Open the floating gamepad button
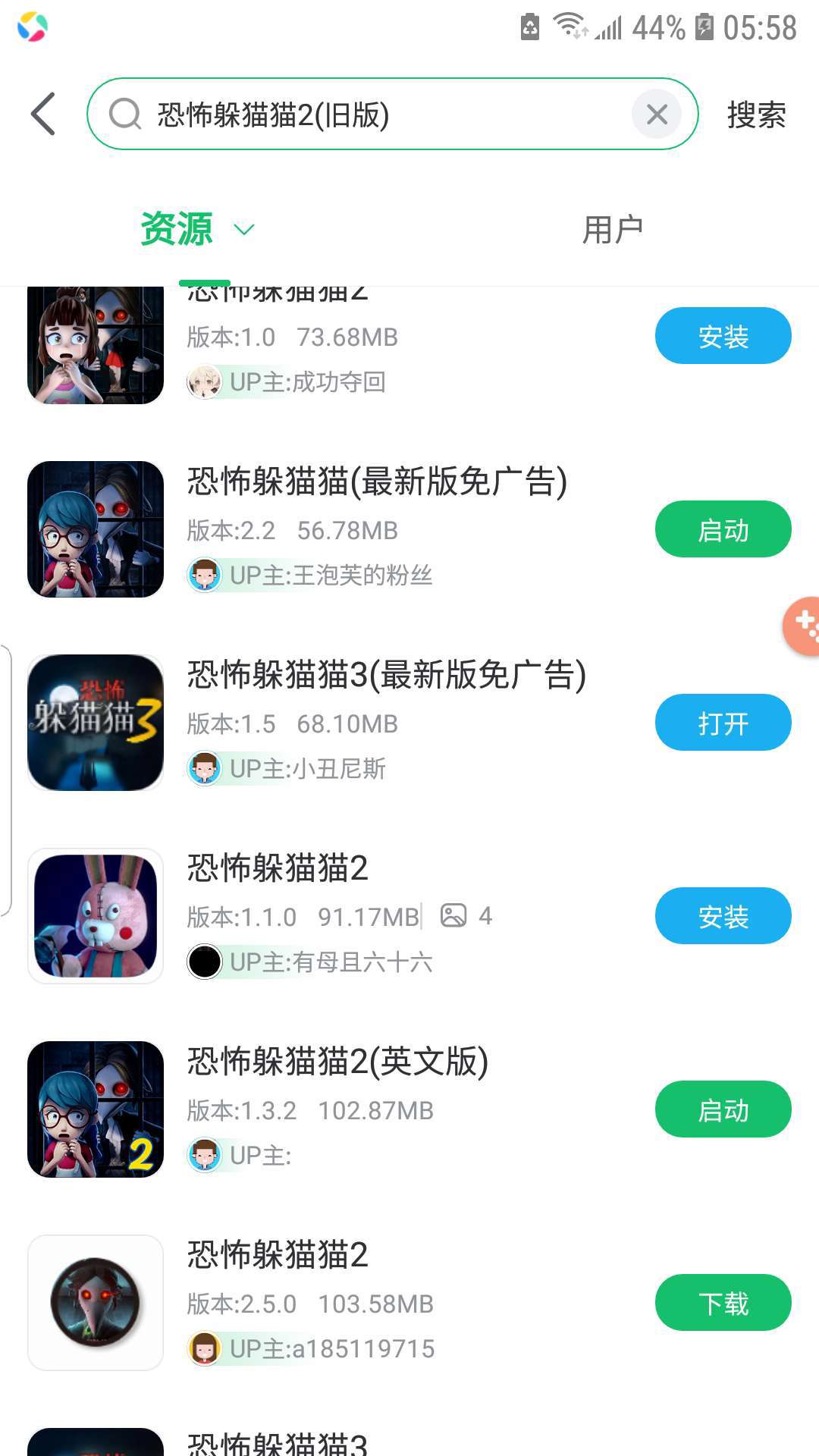Image resolution: width=819 pixels, height=1456 pixels. coord(802,626)
